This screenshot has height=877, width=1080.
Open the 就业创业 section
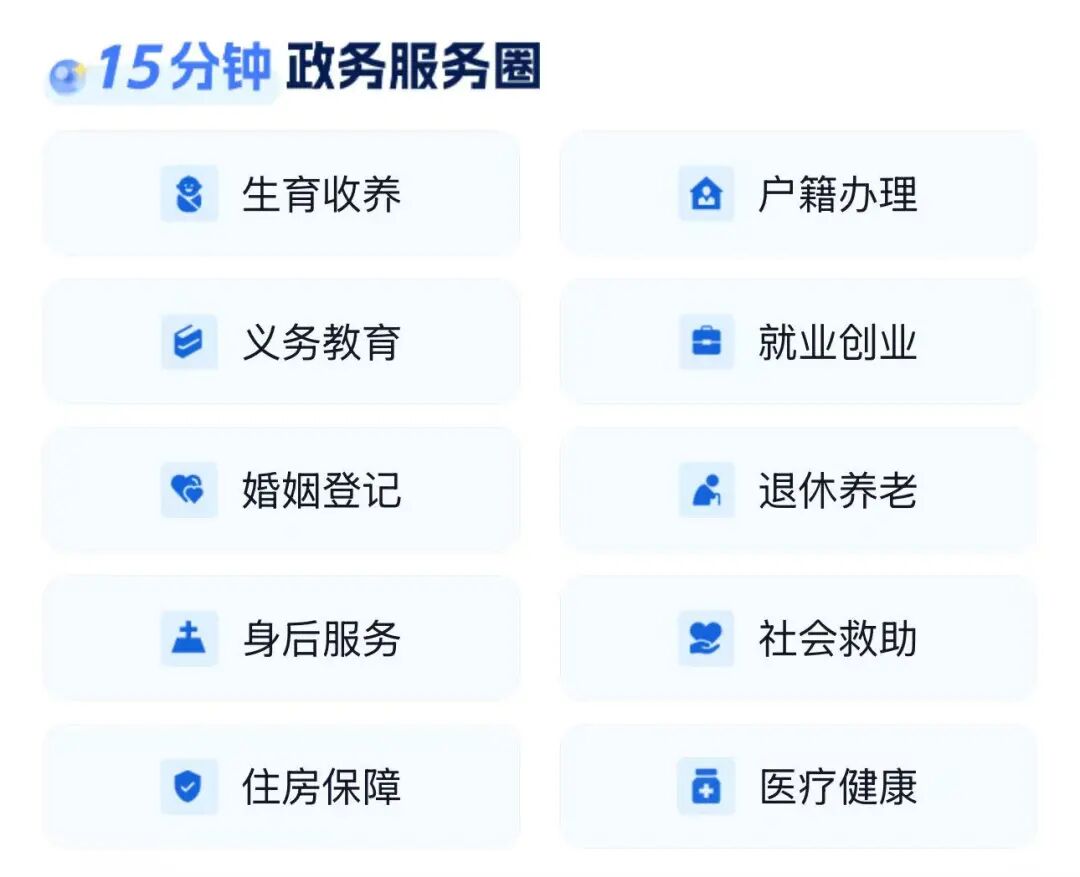798,342
